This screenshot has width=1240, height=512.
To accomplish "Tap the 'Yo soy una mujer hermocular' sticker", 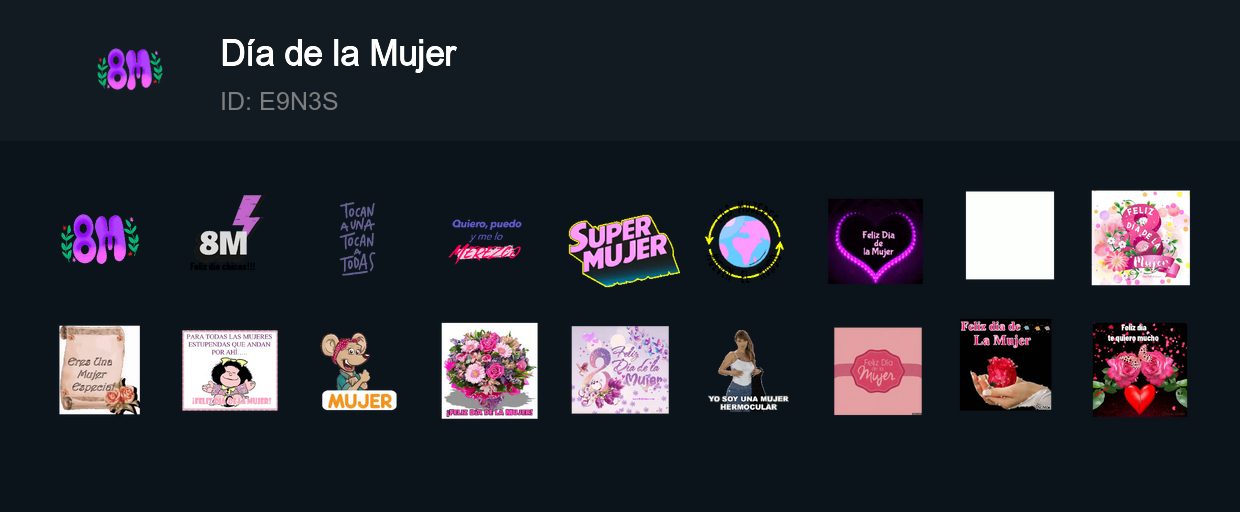I will tap(747, 371).
